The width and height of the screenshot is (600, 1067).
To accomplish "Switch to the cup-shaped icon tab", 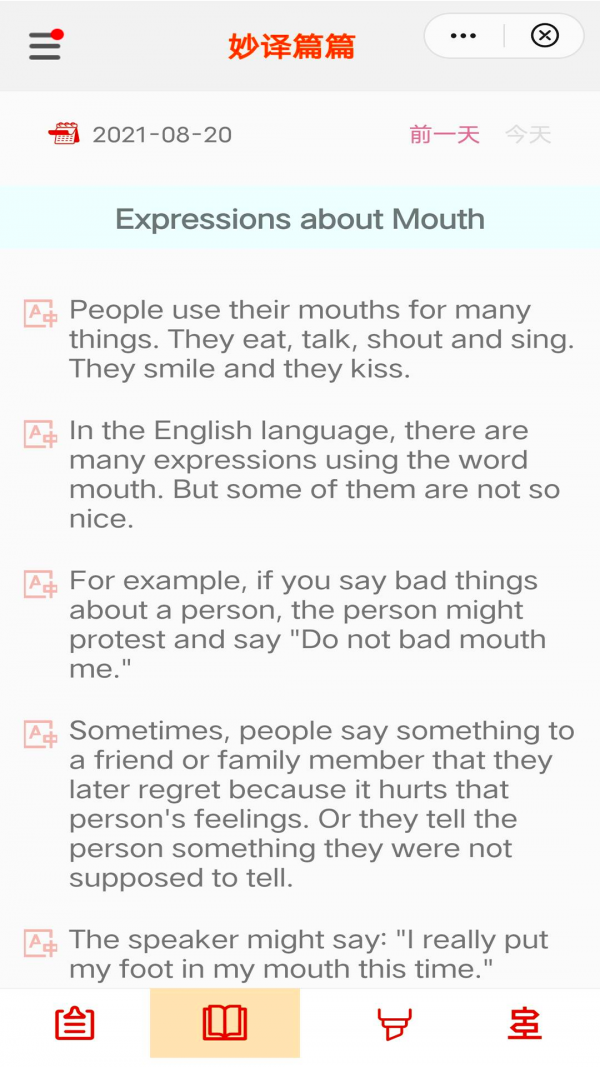I will pos(394,1024).
